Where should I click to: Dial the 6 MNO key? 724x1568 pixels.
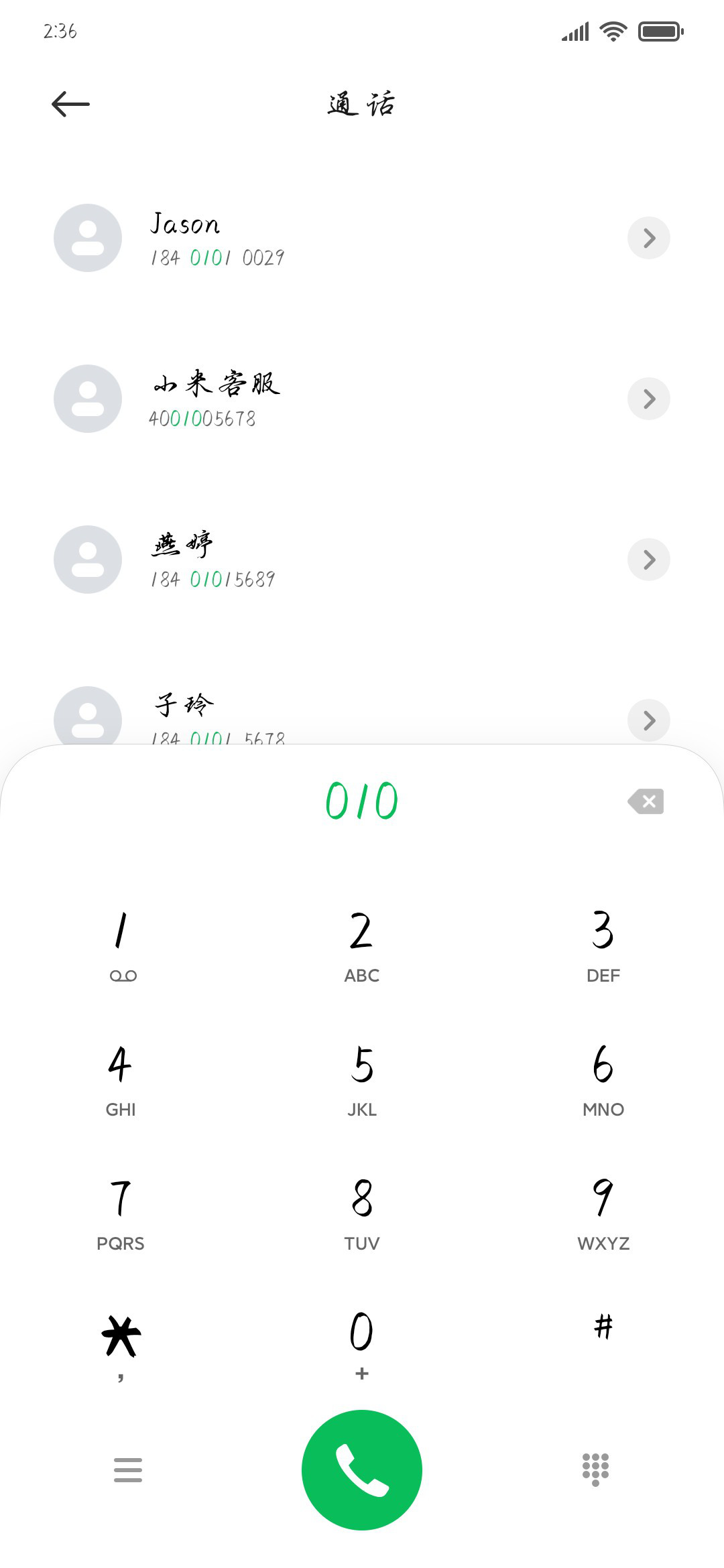(x=603, y=1079)
